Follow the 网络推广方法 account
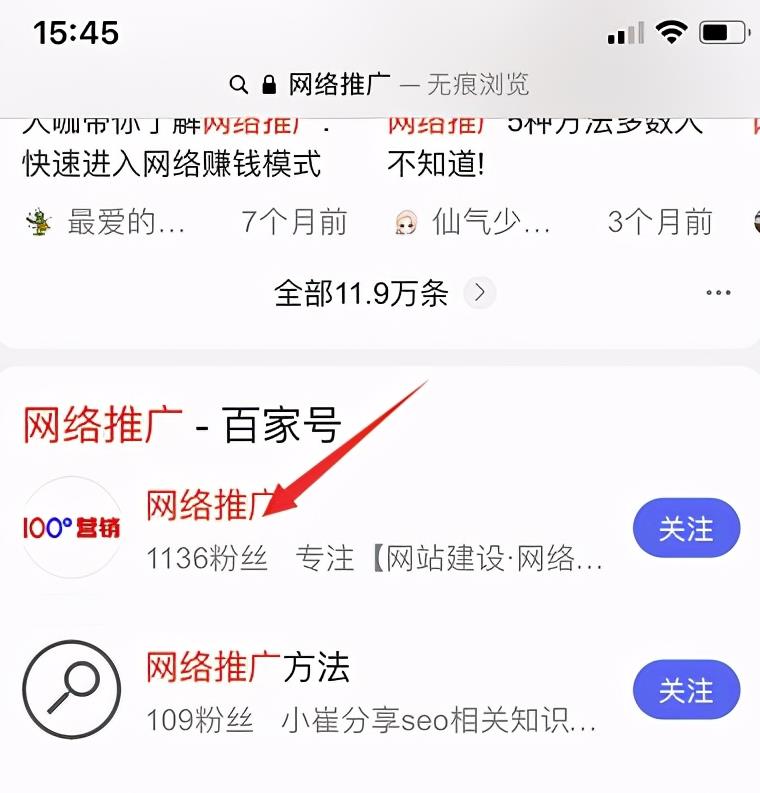This screenshot has width=760, height=793. click(x=686, y=690)
